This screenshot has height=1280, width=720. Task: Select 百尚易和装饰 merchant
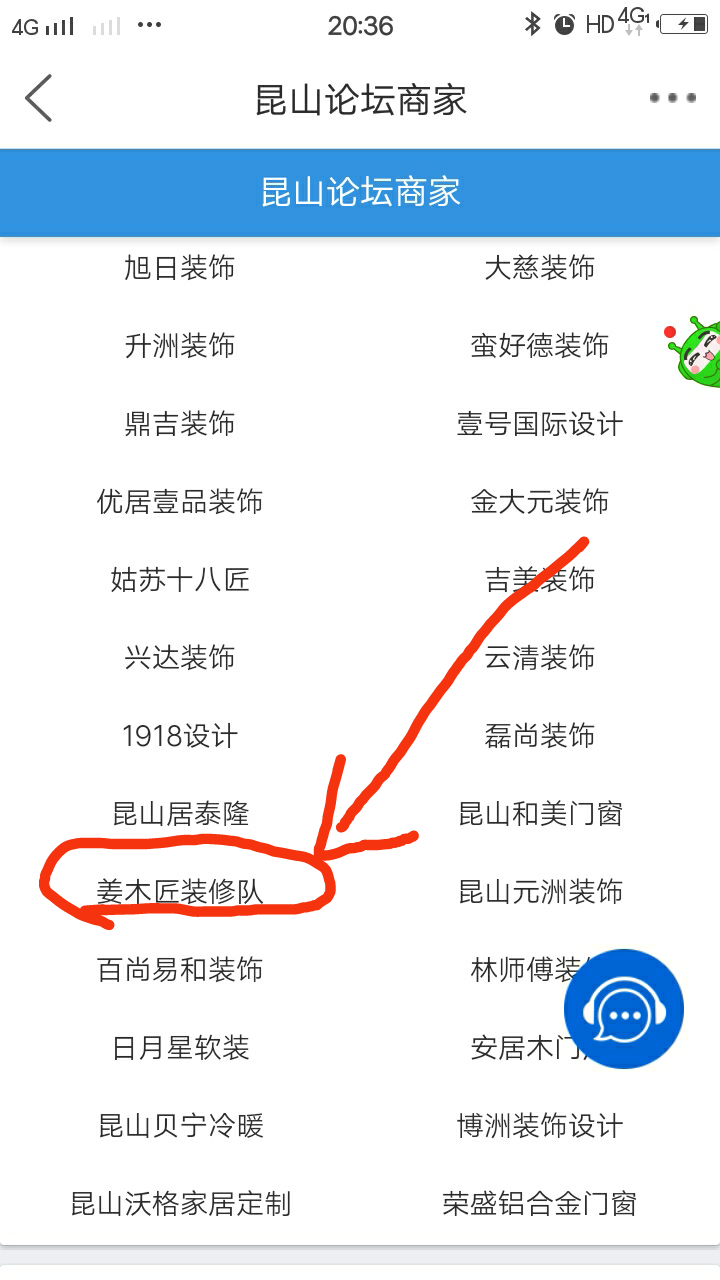click(180, 970)
